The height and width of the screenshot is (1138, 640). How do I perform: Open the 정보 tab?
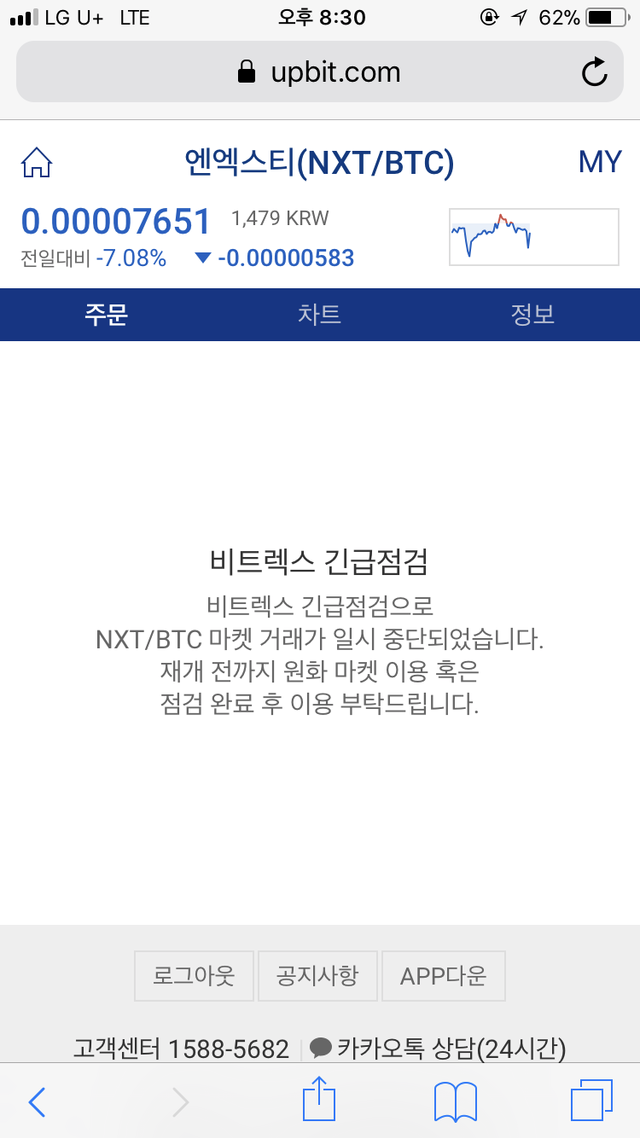(532, 314)
